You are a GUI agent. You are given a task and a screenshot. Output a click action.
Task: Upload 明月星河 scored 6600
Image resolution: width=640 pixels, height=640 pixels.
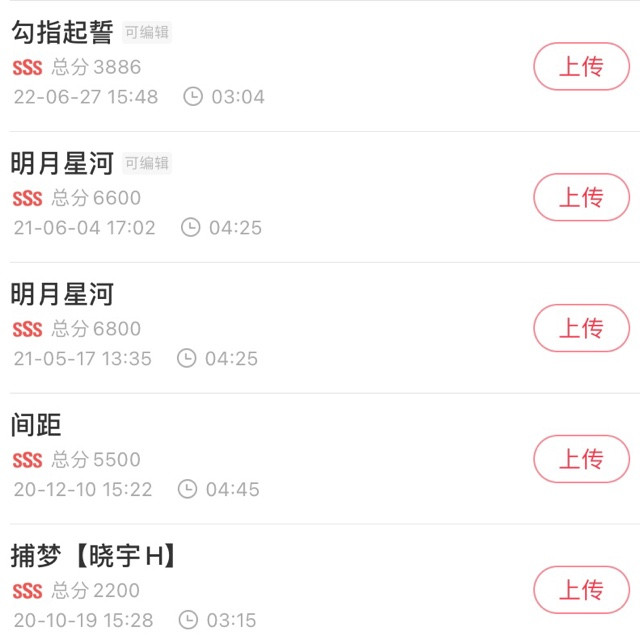click(x=581, y=197)
